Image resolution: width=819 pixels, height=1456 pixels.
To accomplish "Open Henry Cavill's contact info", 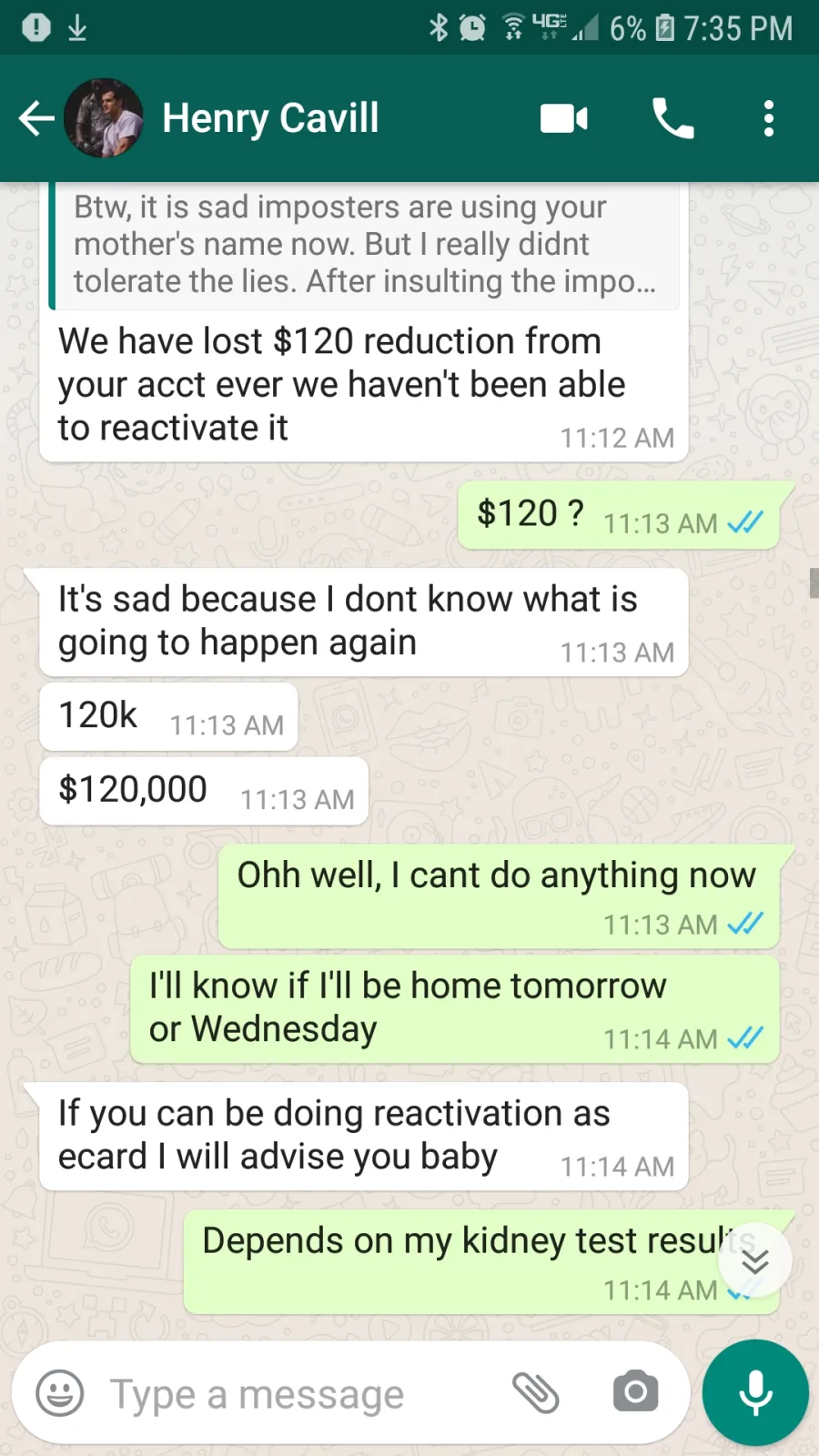I will point(270,118).
